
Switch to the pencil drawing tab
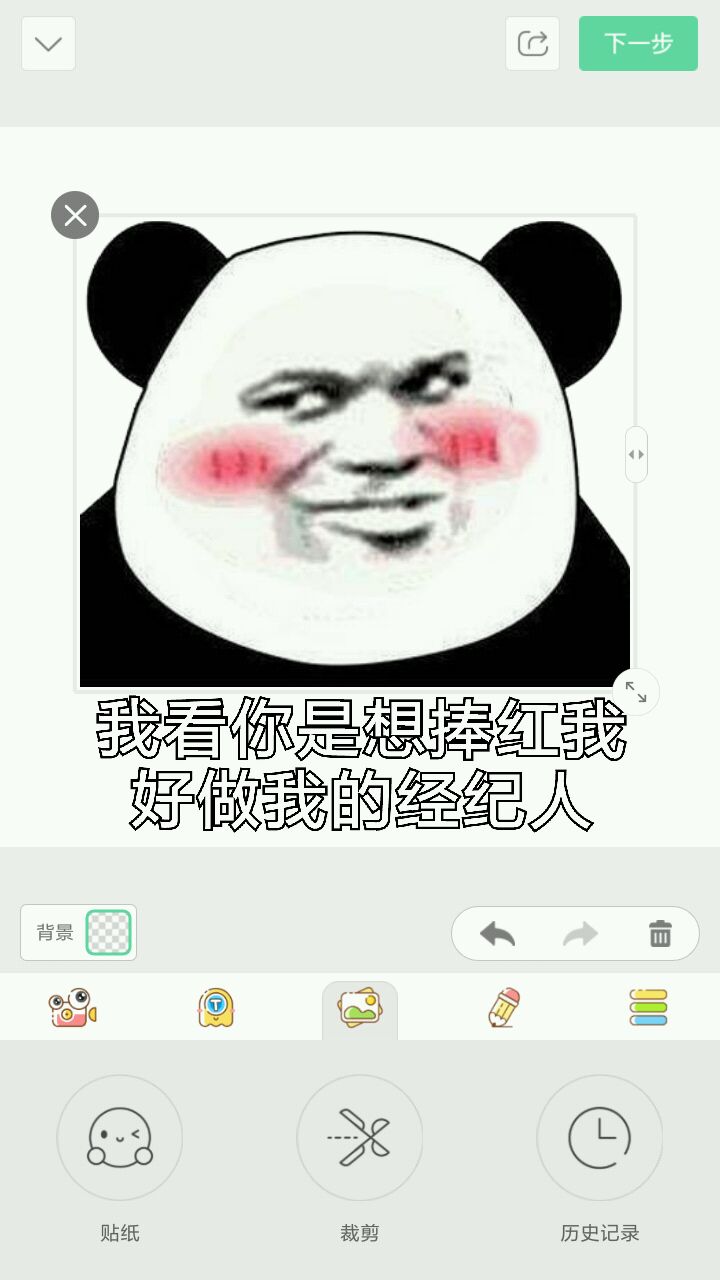coord(504,1008)
